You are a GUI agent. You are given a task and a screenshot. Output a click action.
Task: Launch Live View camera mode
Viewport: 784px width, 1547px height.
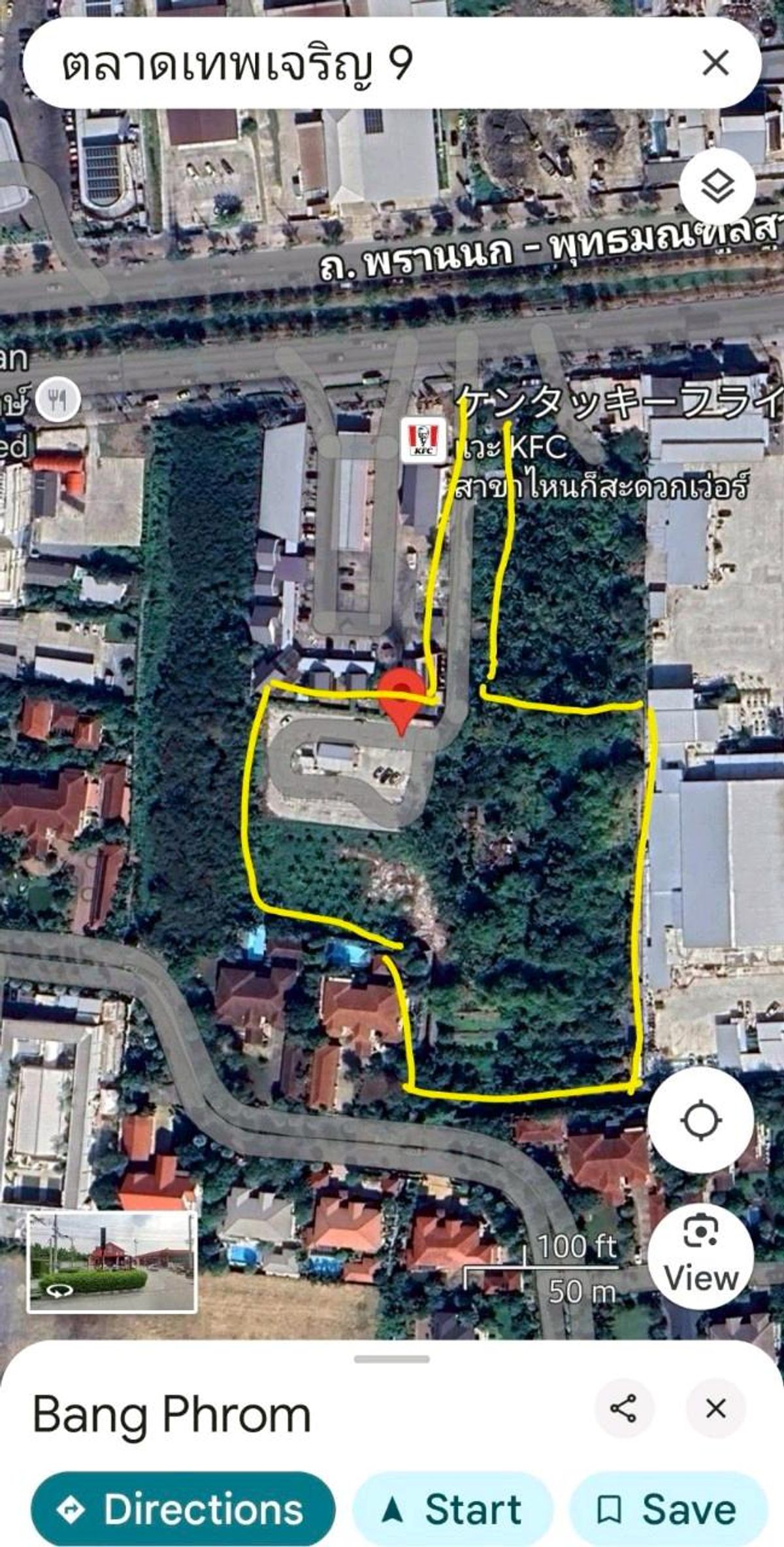pos(700,1254)
